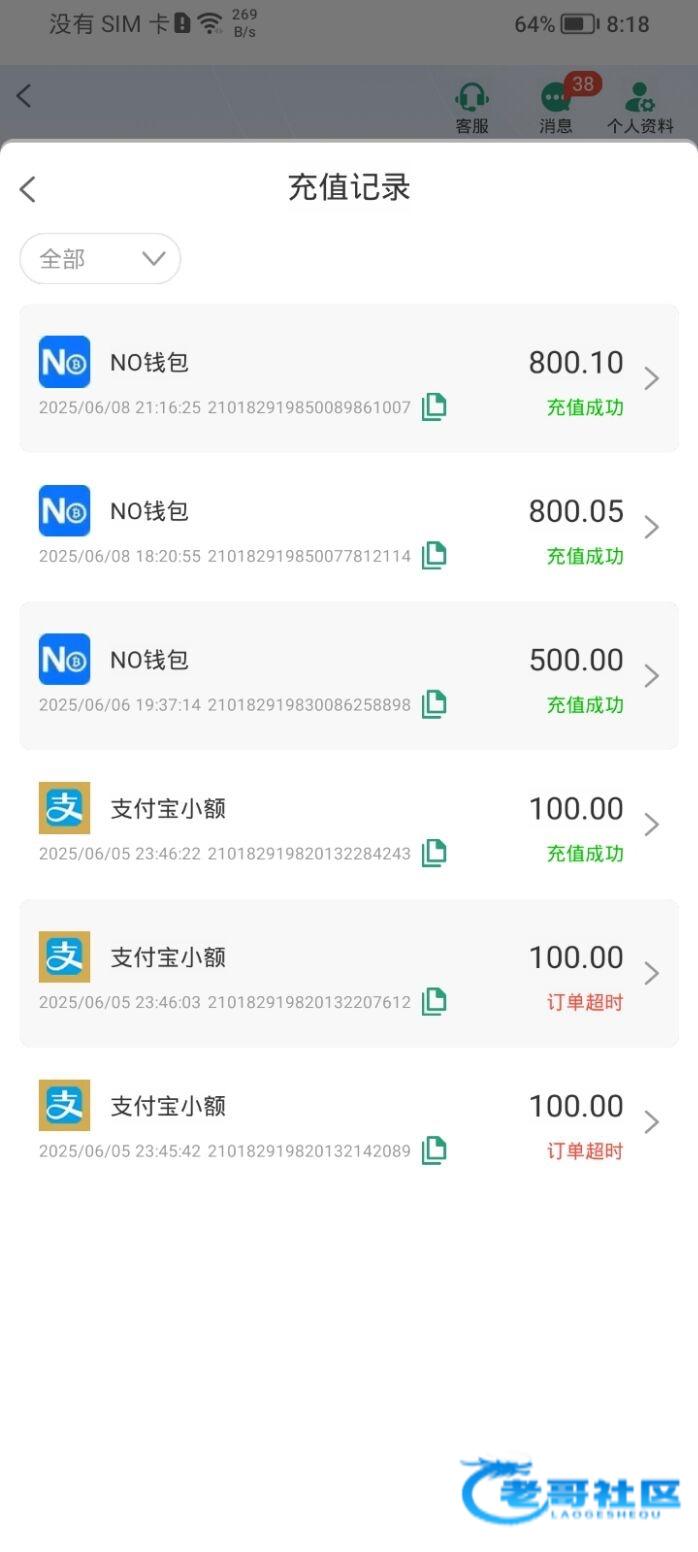Copy order number ending in 7812114

click(434, 556)
